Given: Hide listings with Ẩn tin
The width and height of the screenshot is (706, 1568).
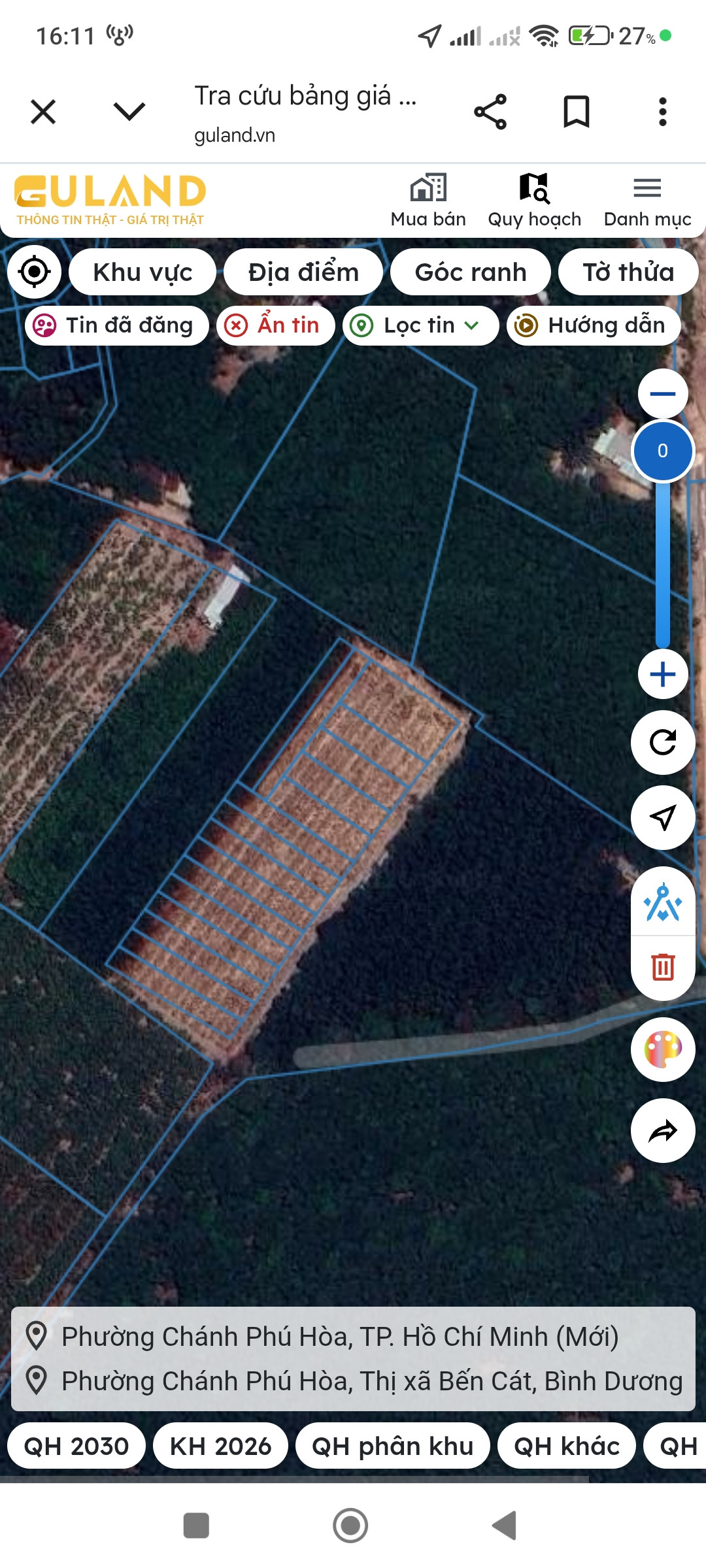Looking at the screenshot, I should pyautogui.click(x=275, y=325).
